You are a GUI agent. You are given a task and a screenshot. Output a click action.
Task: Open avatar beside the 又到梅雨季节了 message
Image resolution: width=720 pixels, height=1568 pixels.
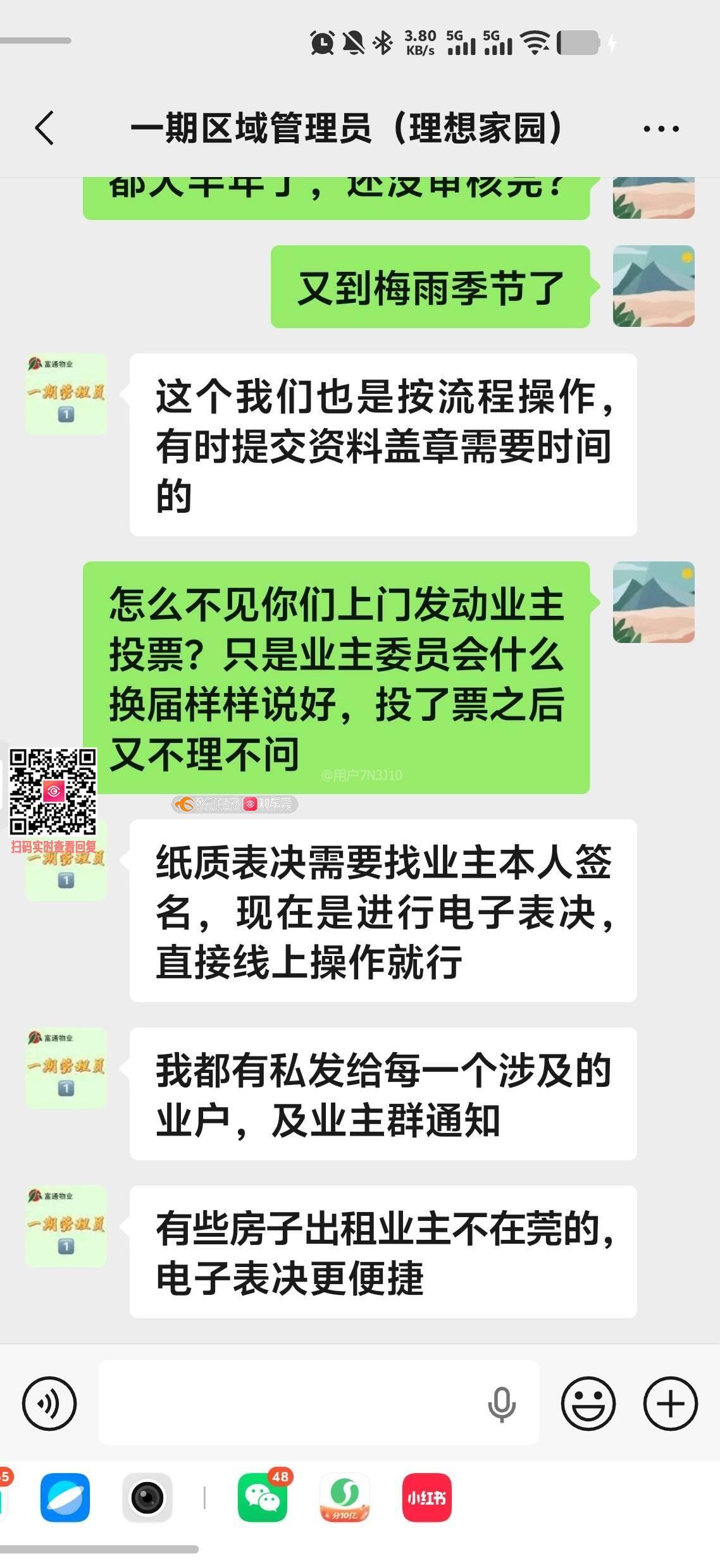pyautogui.click(x=654, y=286)
